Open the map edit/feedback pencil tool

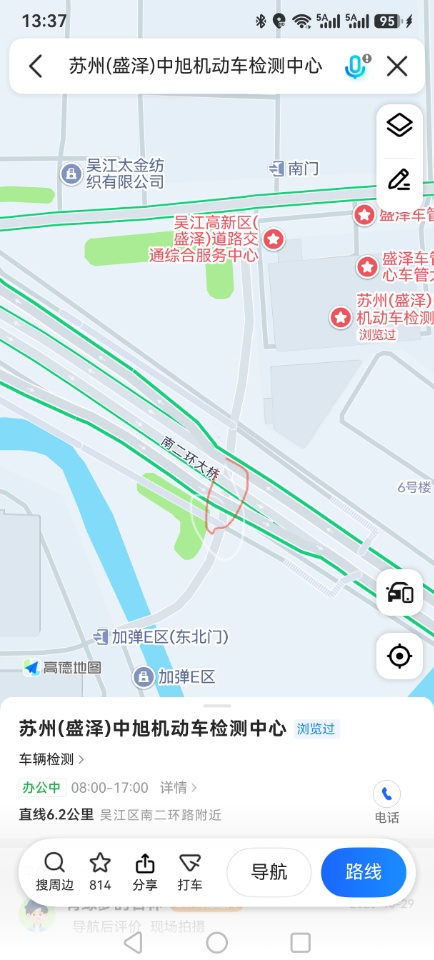(x=399, y=180)
